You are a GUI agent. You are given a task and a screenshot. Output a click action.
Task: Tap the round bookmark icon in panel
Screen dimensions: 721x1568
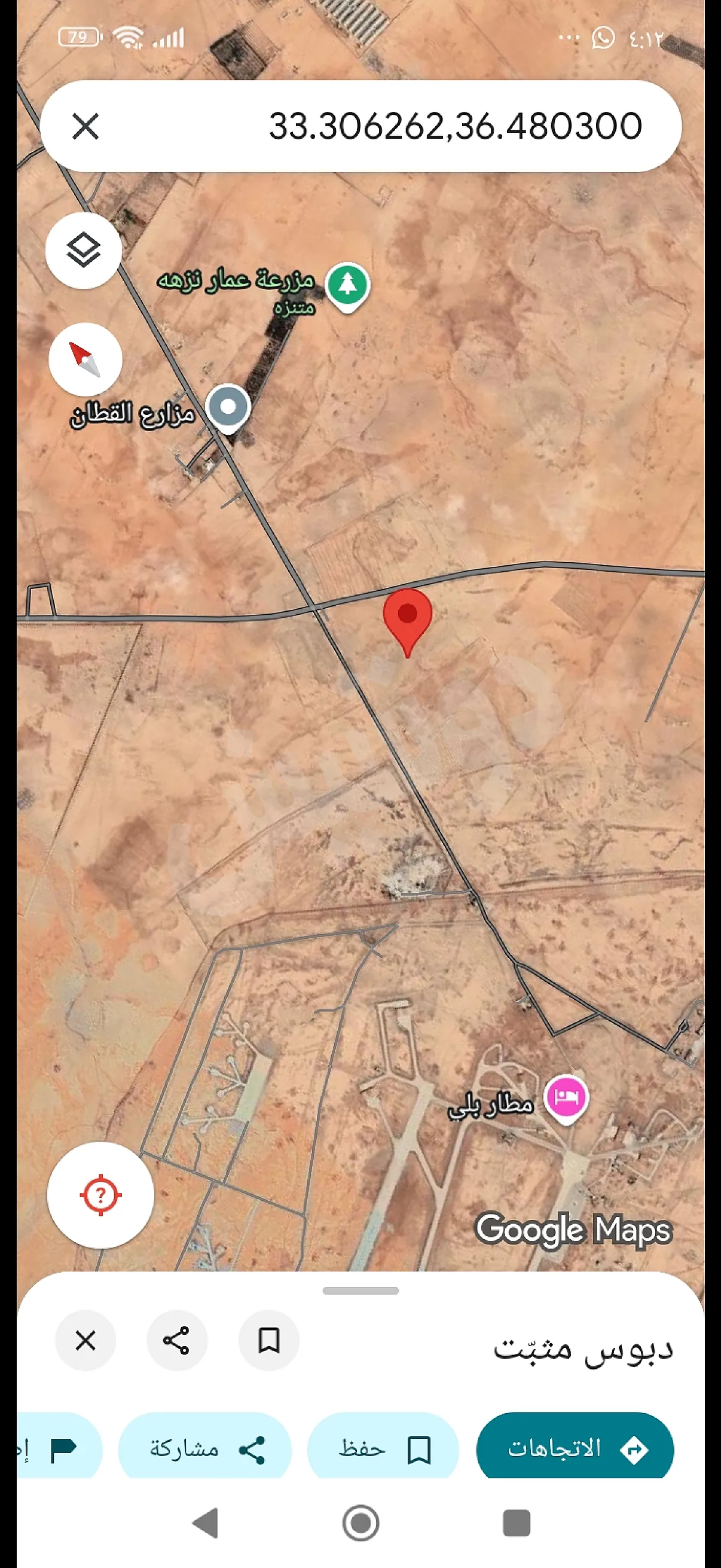pyautogui.click(x=268, y=1340)
